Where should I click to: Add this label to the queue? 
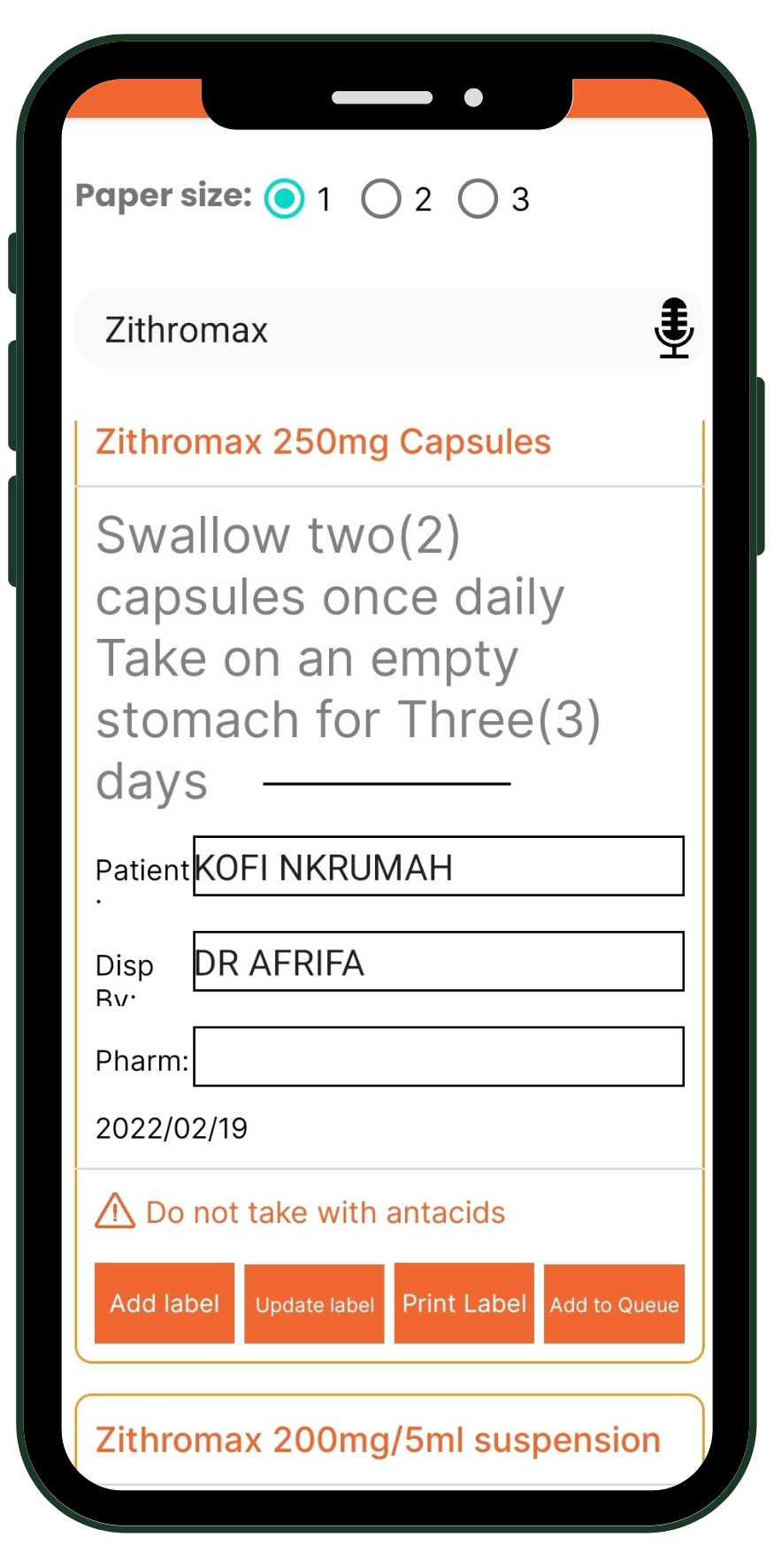tap(614, 1303)
